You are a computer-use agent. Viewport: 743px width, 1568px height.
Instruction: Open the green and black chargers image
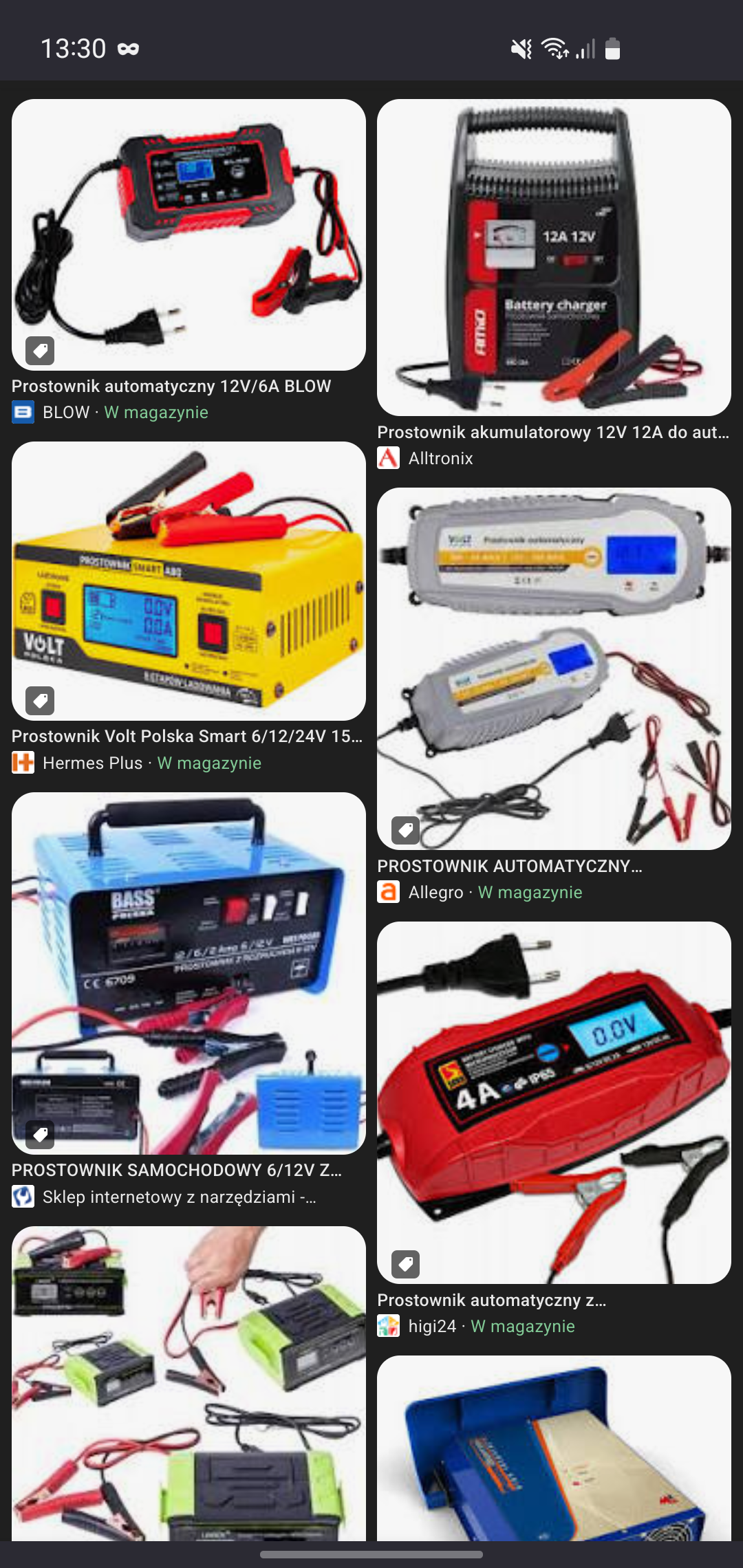pos(189,1382)
